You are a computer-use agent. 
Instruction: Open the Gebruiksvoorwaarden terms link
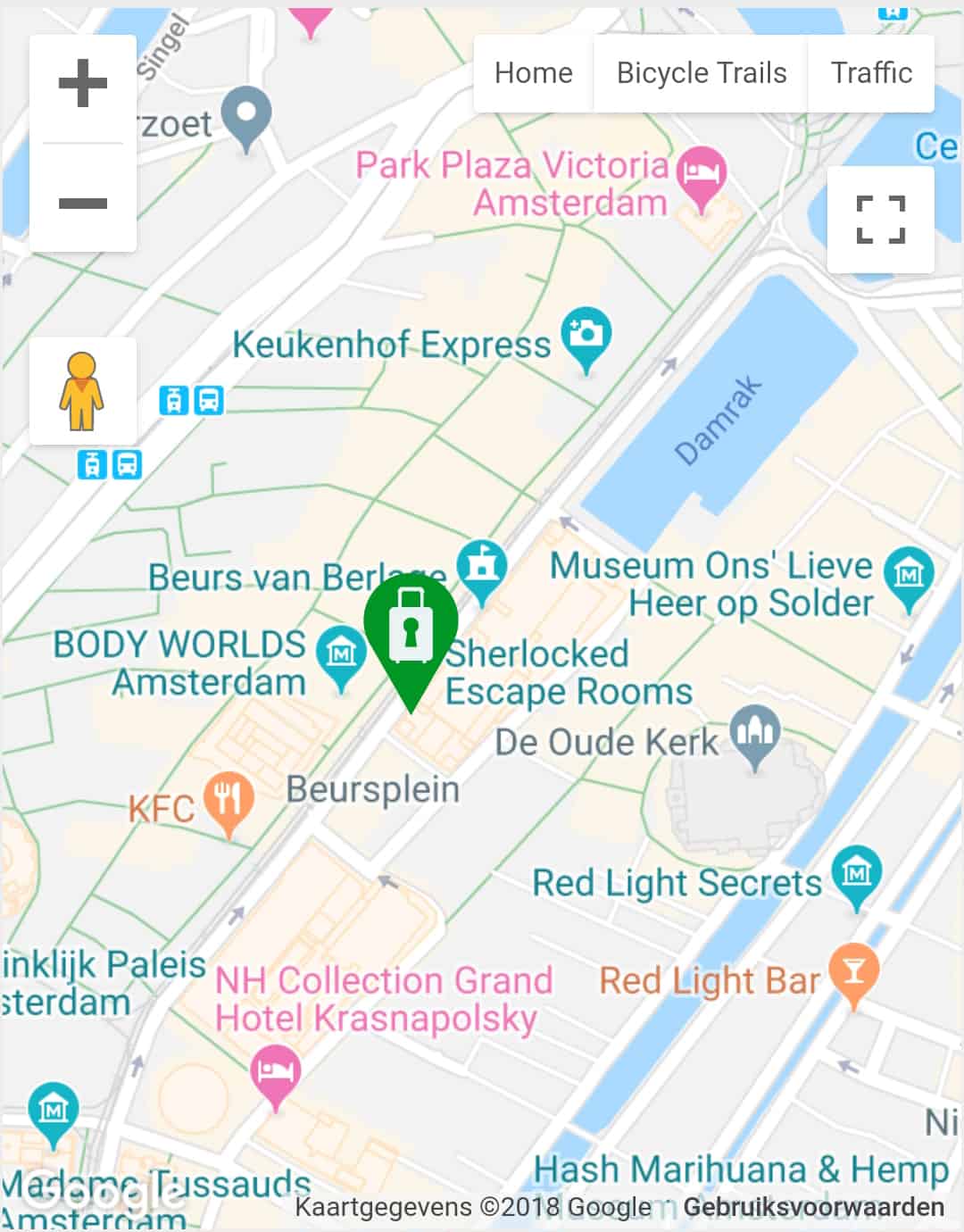(813, 1207)
